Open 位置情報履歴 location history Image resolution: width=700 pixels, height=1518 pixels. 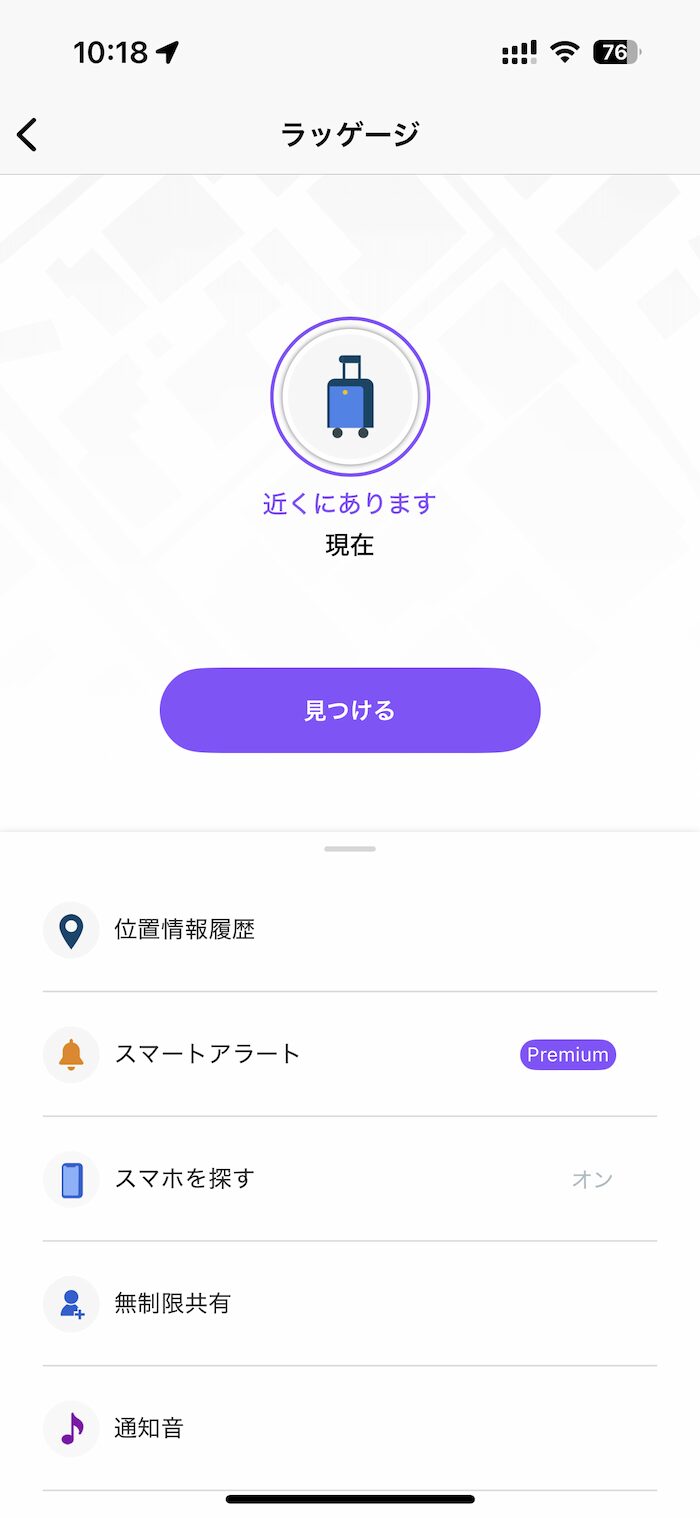coord(350,930)
